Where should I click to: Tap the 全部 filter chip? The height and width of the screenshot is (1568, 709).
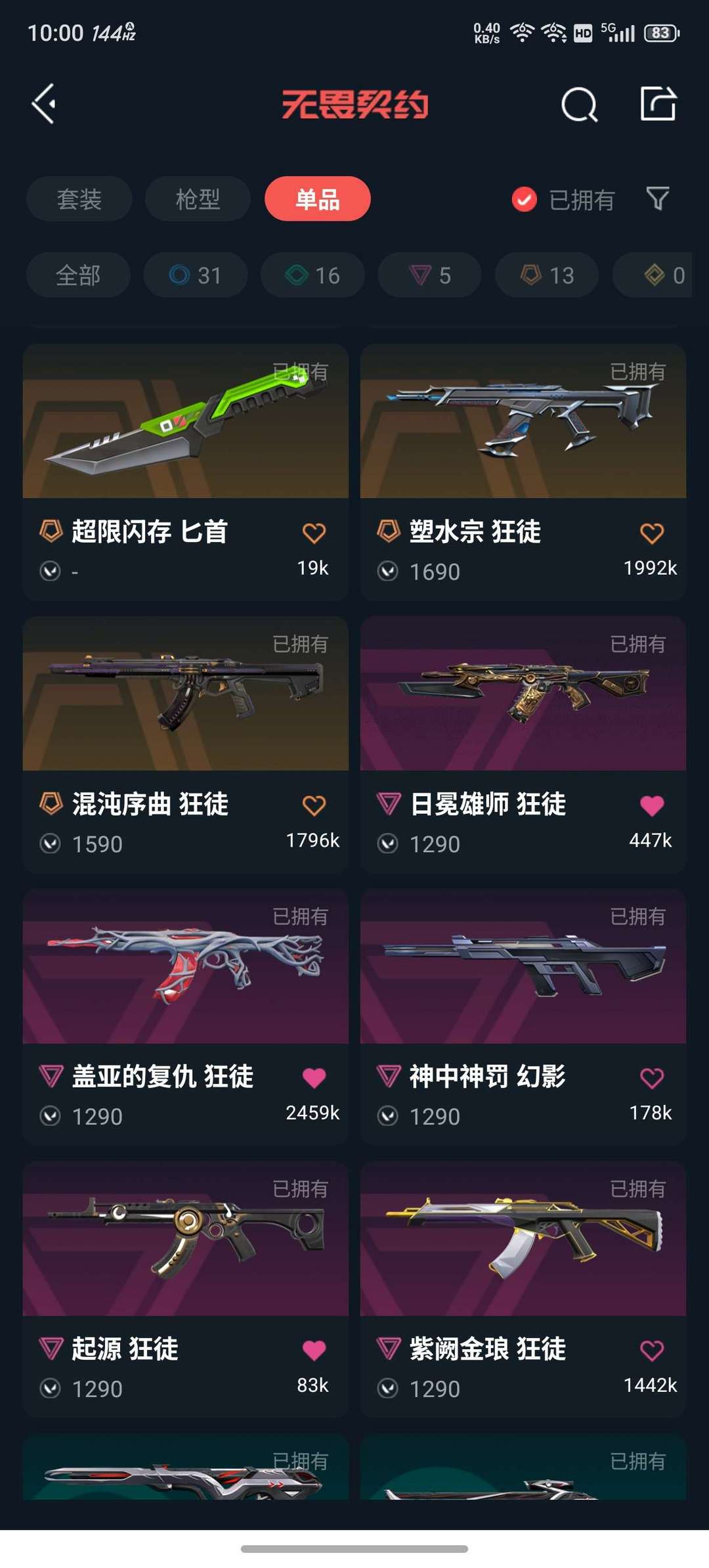click(x=77, y=275)
